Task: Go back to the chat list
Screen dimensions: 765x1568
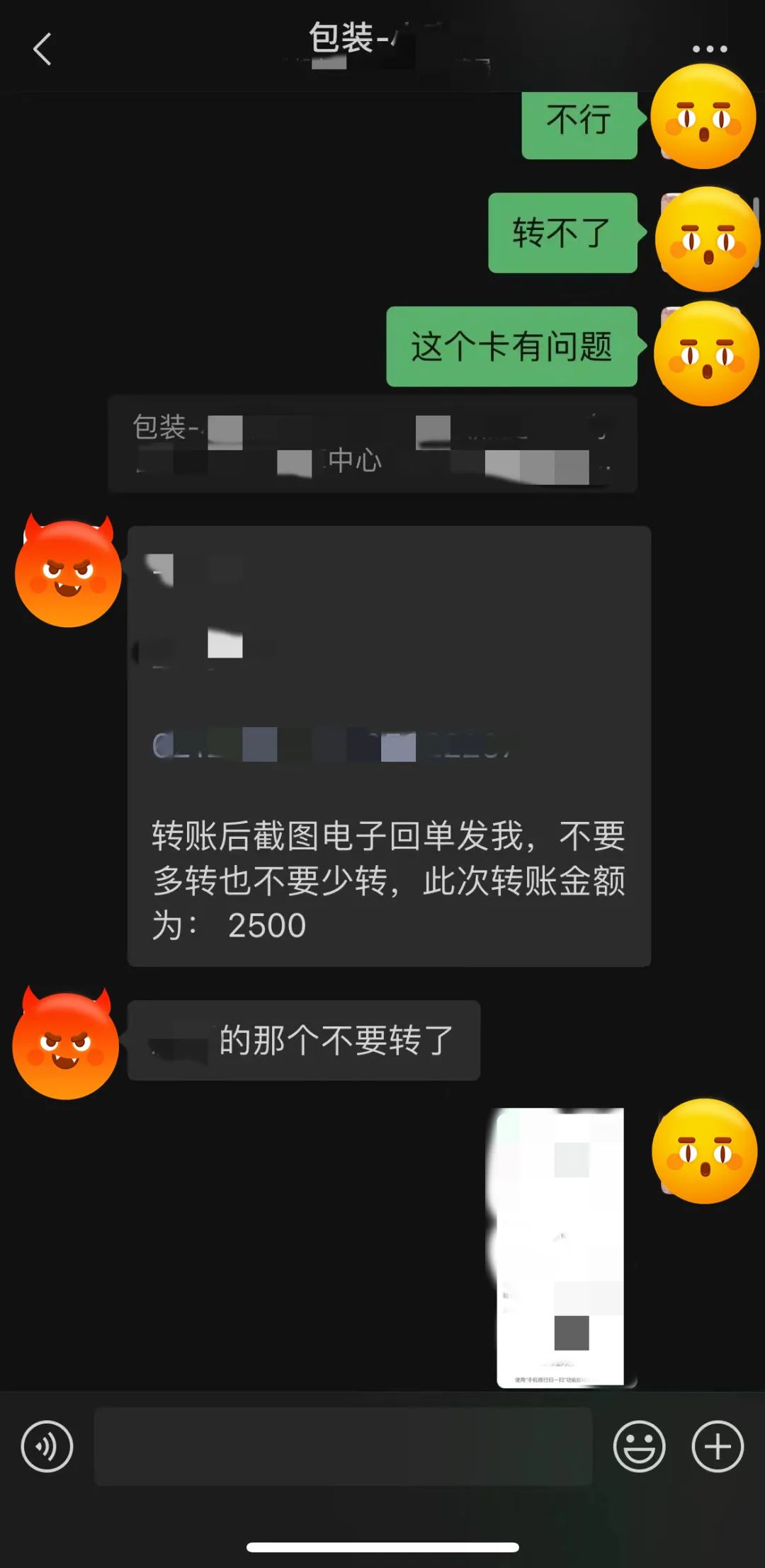Action: point(42,50)
